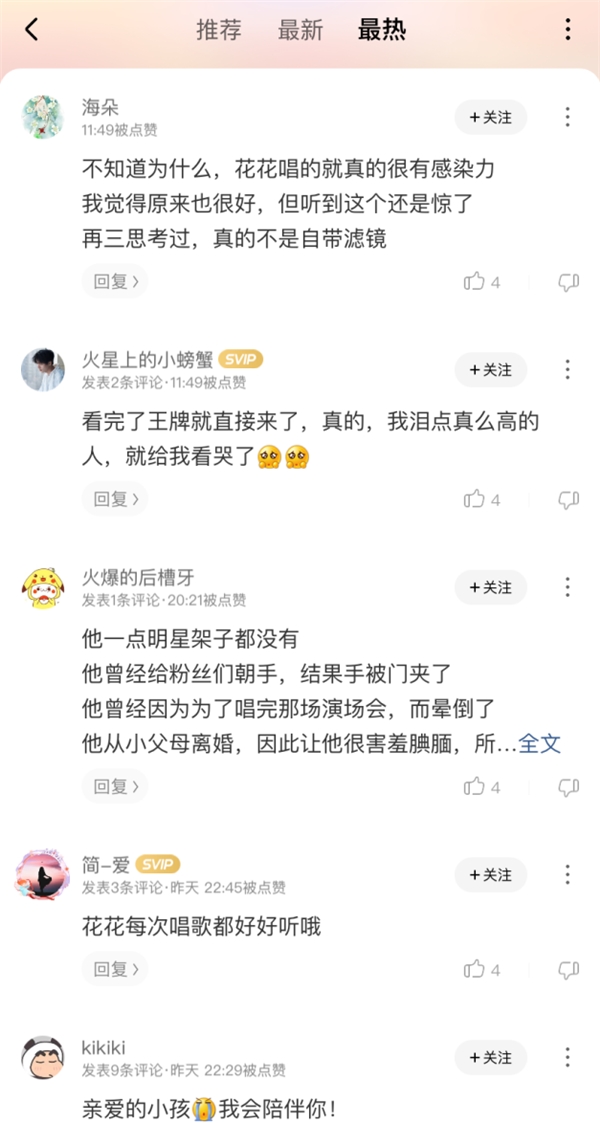Reply to 海朵's comment
Viewport: 600px width, 1123px height.
[114, 282]
